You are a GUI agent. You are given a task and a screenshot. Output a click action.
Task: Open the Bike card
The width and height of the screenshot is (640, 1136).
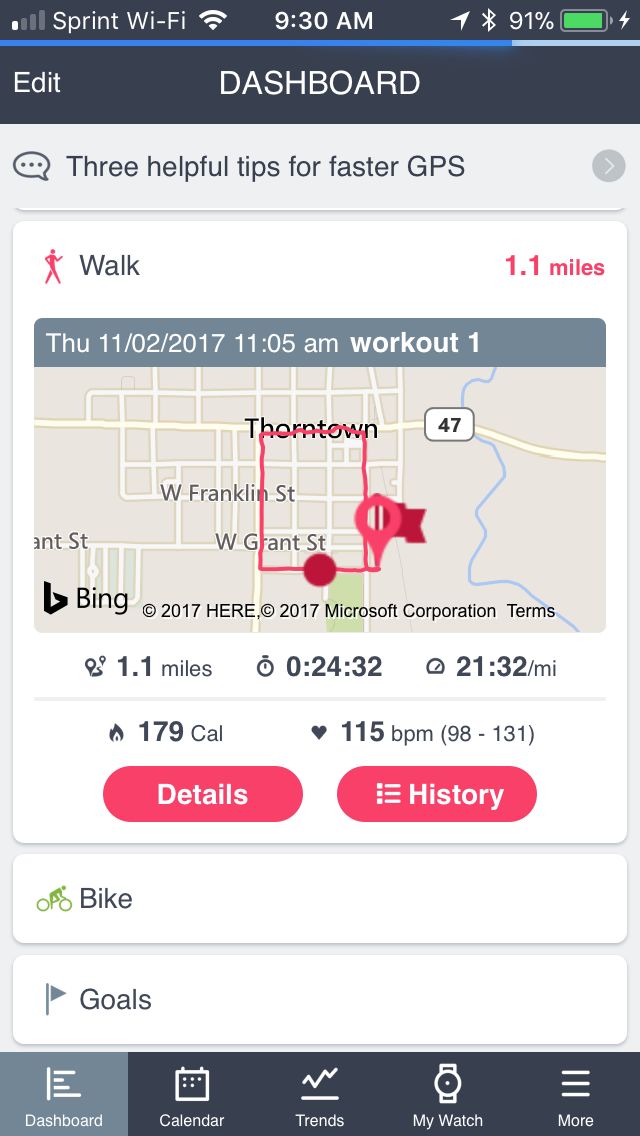(x=320, y=898)
